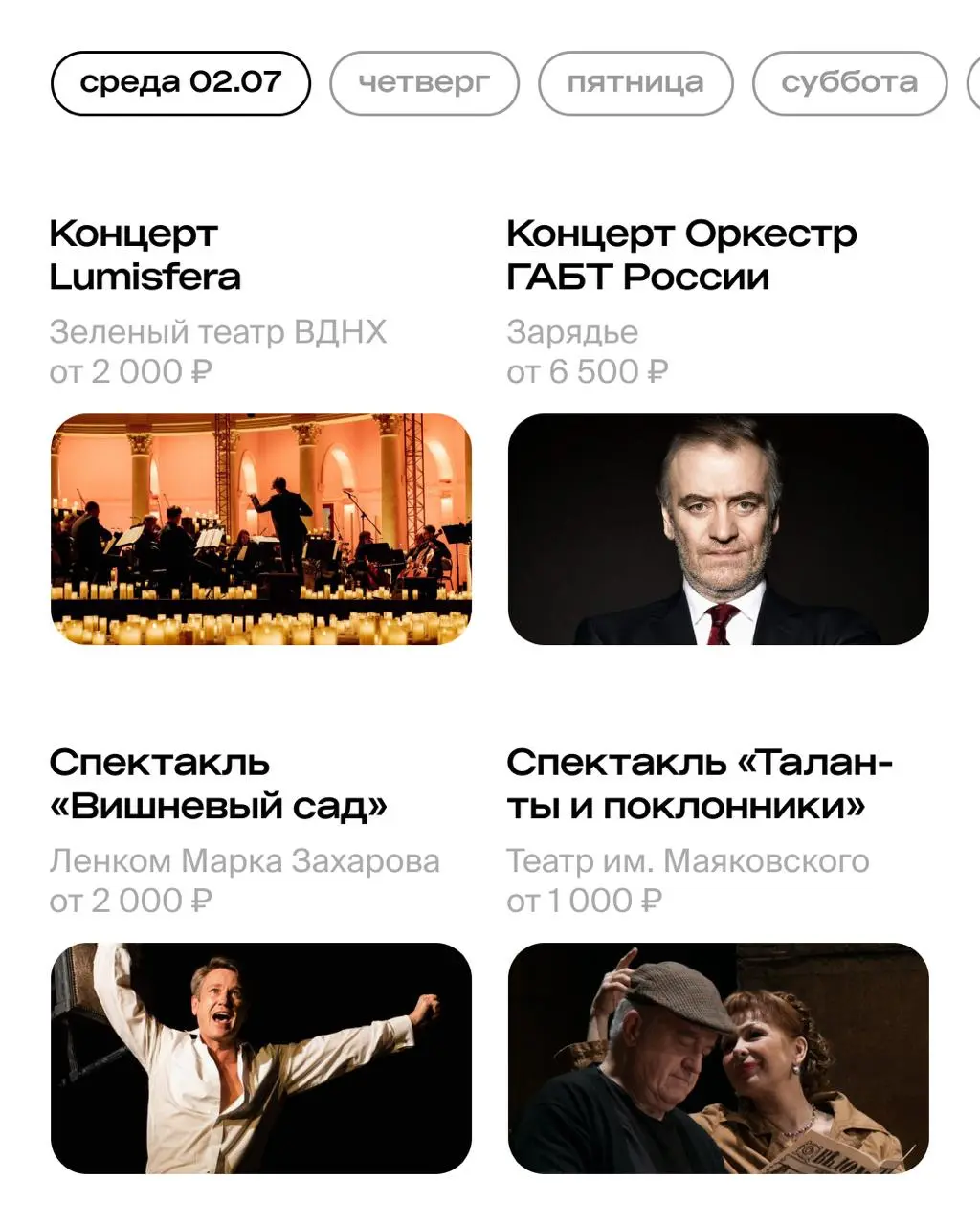The image size is (980, 1225).
Task: Click the «от 1 000 ₽» price label
Action: [x=593, y=899]
